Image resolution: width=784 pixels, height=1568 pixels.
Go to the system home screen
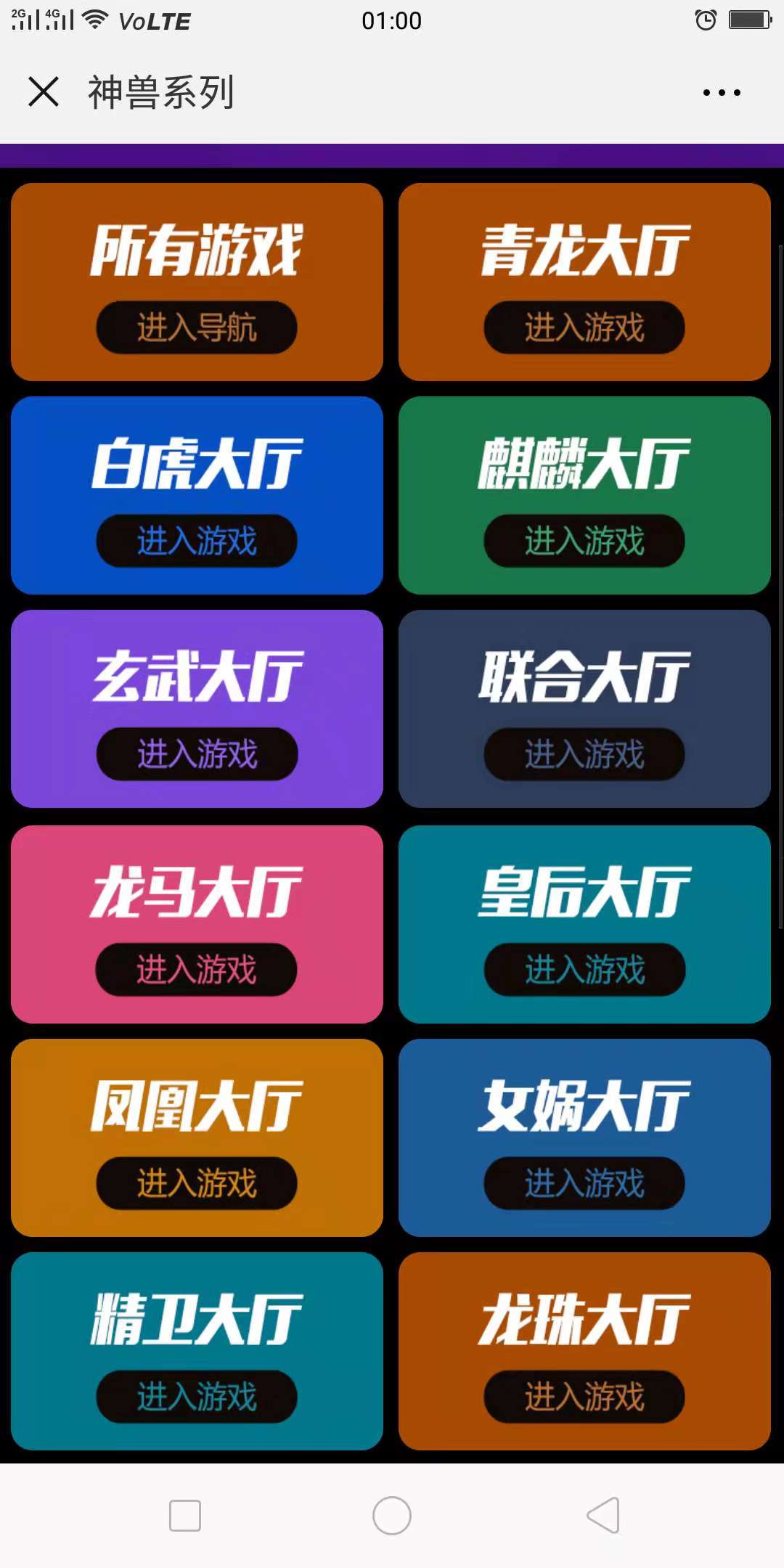click(392, 1516)
